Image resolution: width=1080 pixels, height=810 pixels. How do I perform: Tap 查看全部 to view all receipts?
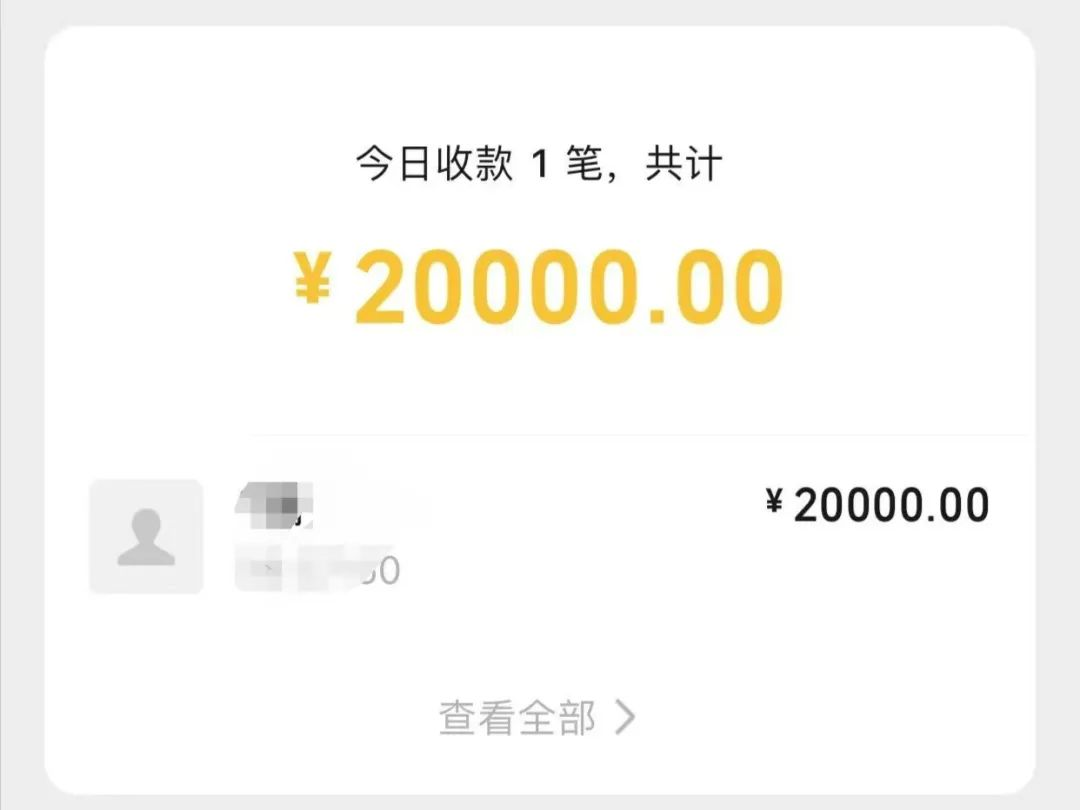point(537,718)
